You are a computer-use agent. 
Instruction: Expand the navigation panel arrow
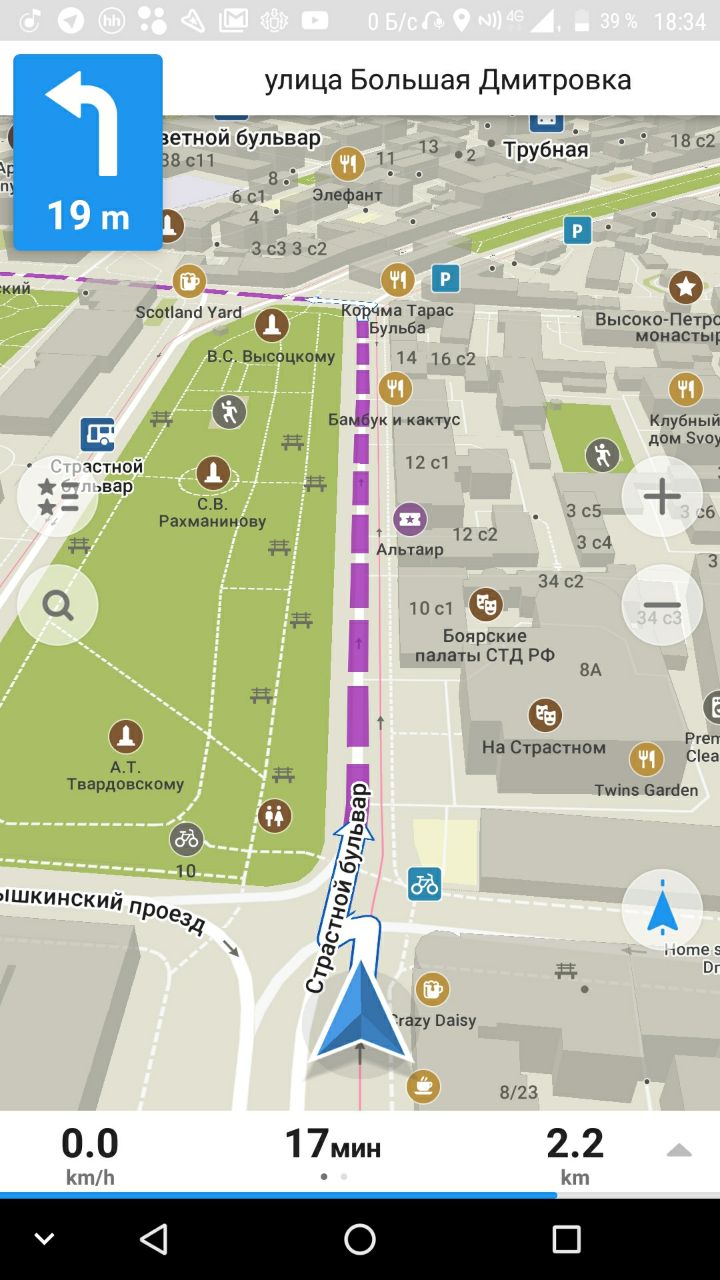[679, 1151]
